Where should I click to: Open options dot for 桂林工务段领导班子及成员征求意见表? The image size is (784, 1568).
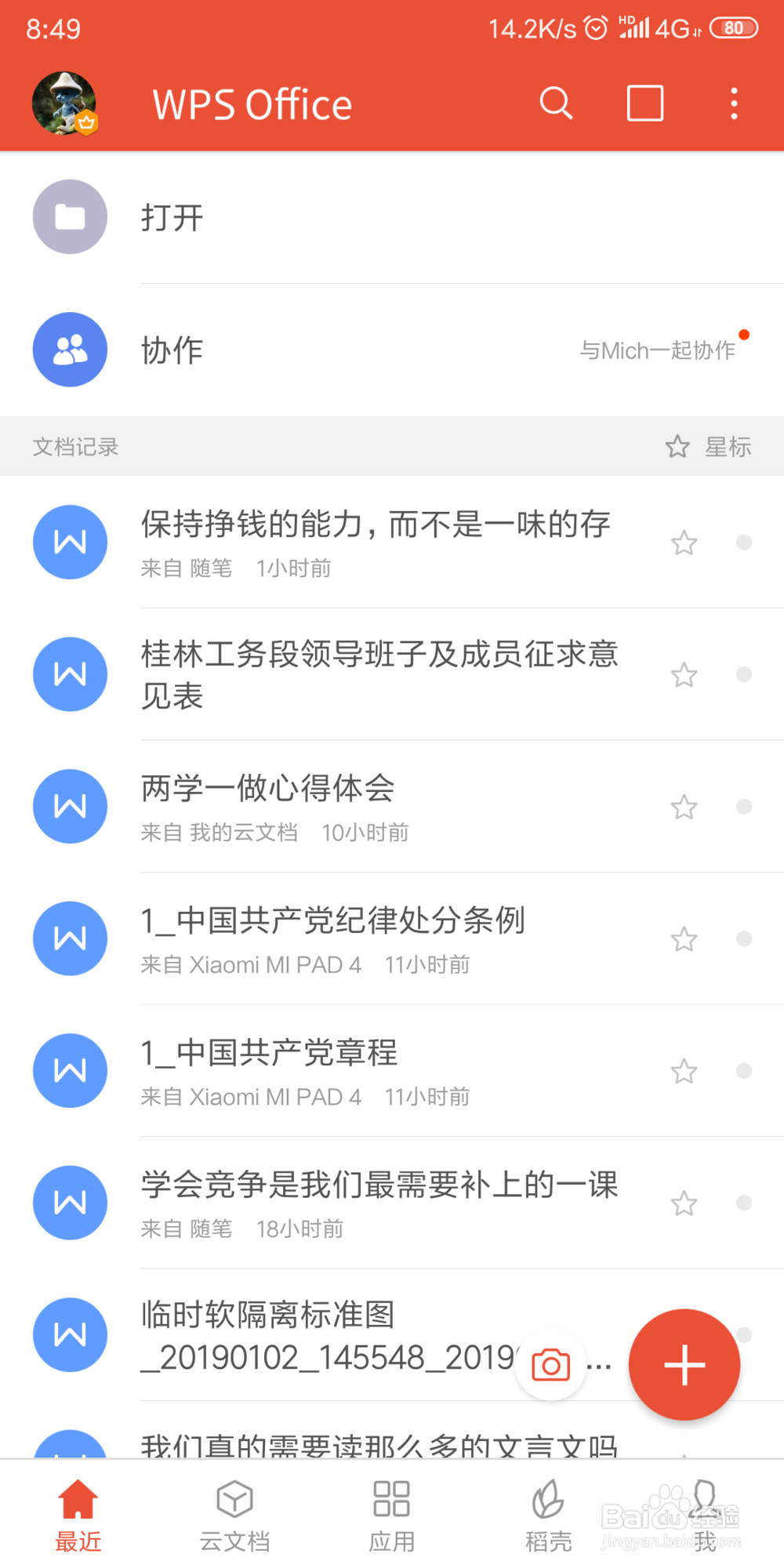(742, 675)
